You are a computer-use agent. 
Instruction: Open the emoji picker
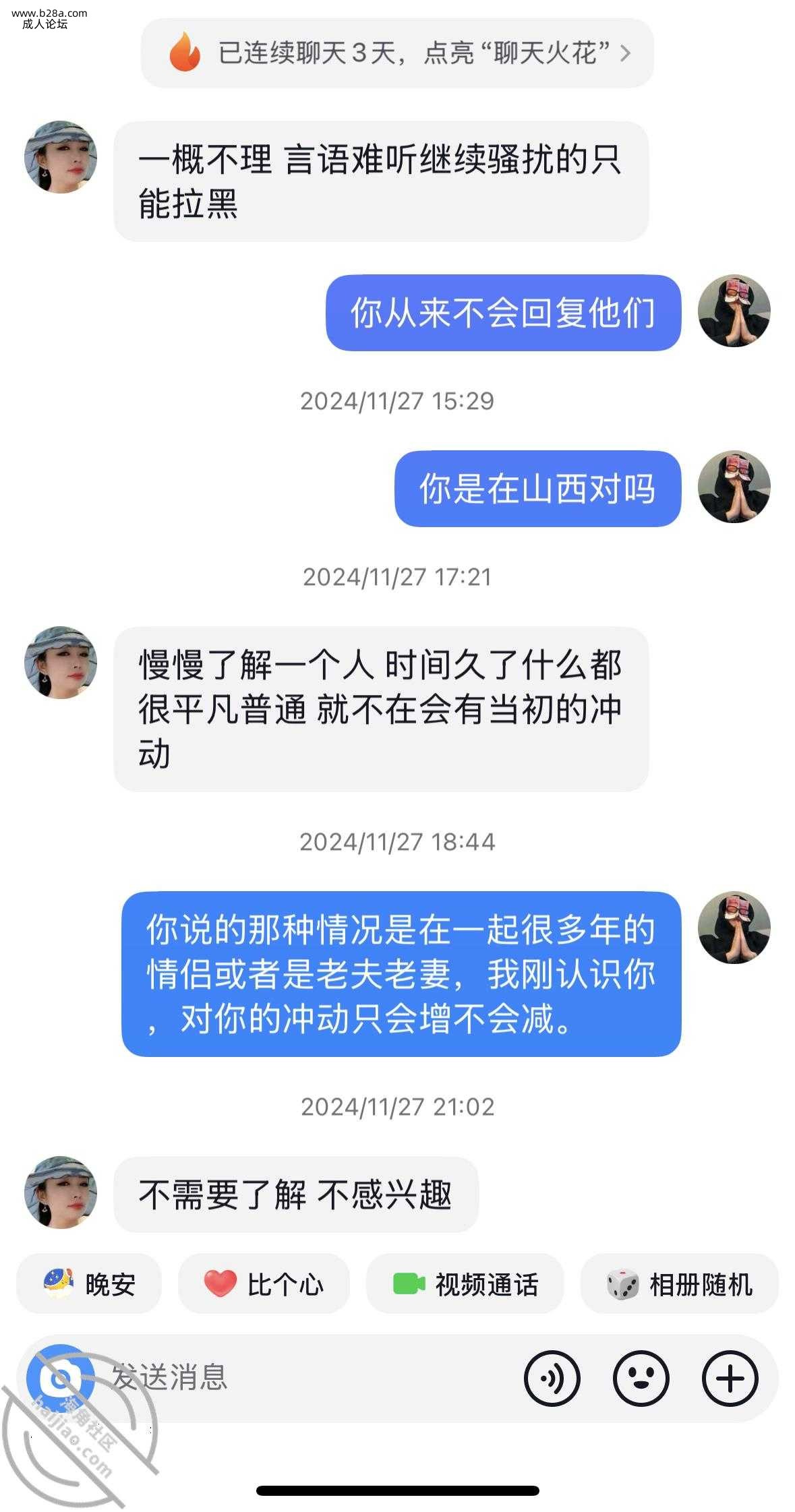tap(641, 1379)
